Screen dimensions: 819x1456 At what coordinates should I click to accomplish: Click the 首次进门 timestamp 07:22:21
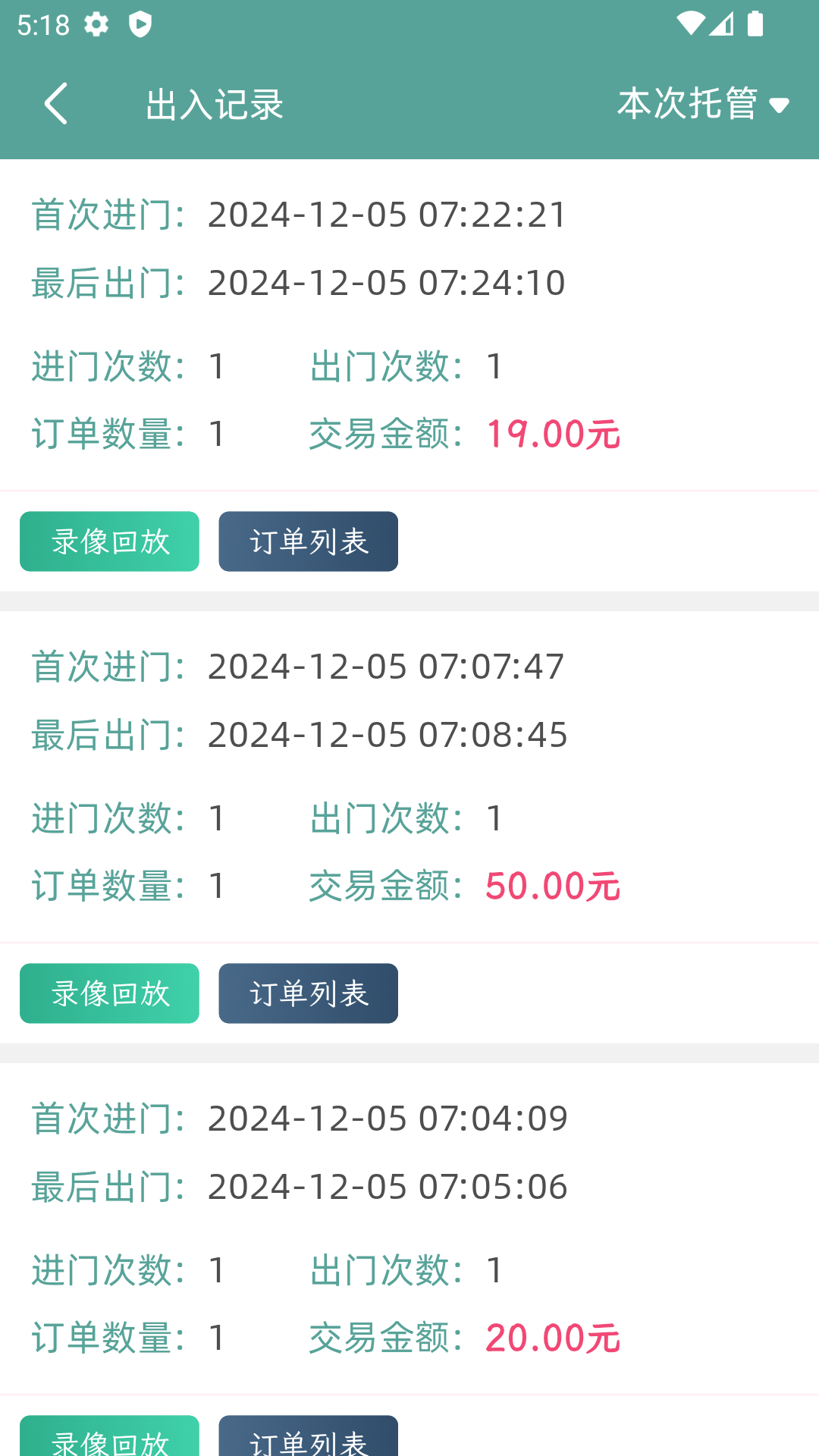point(385,215)
